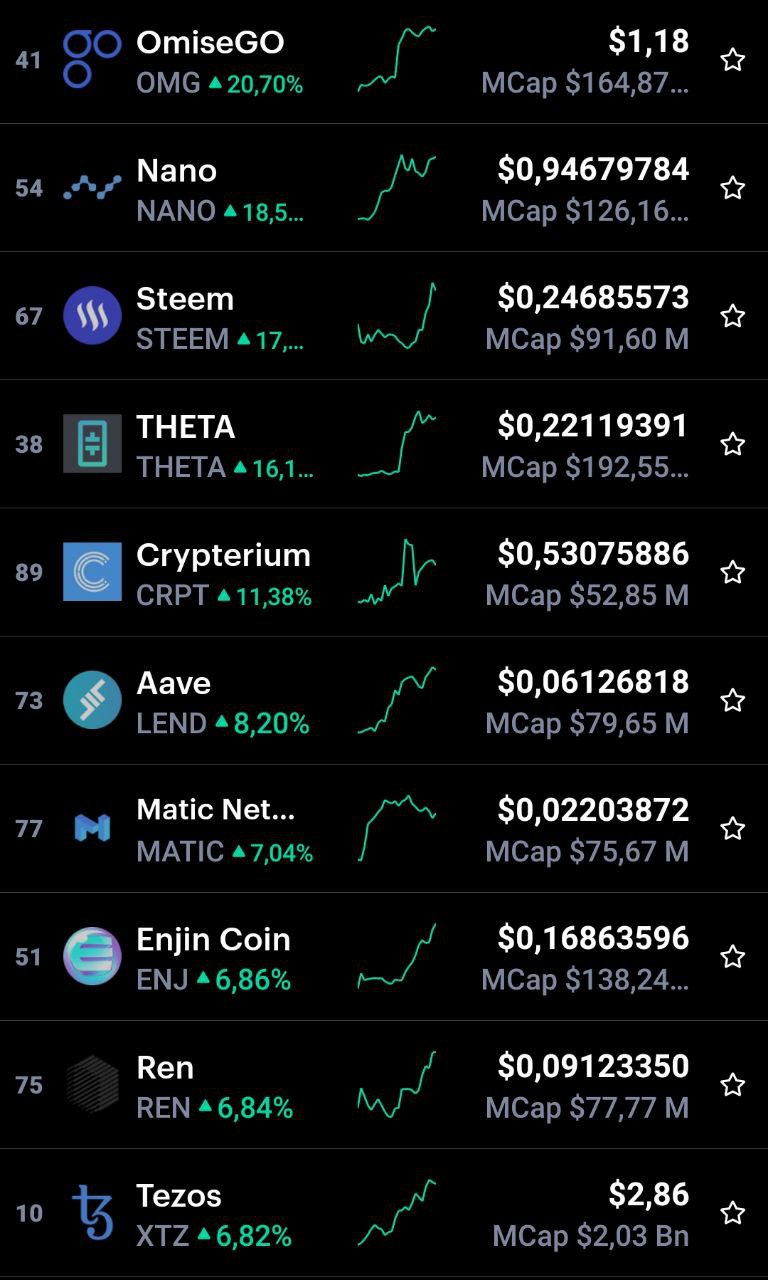The width and height of the screenshot is (768, 1280).
Task: Star the Nano coin
Action: (732, 188)
